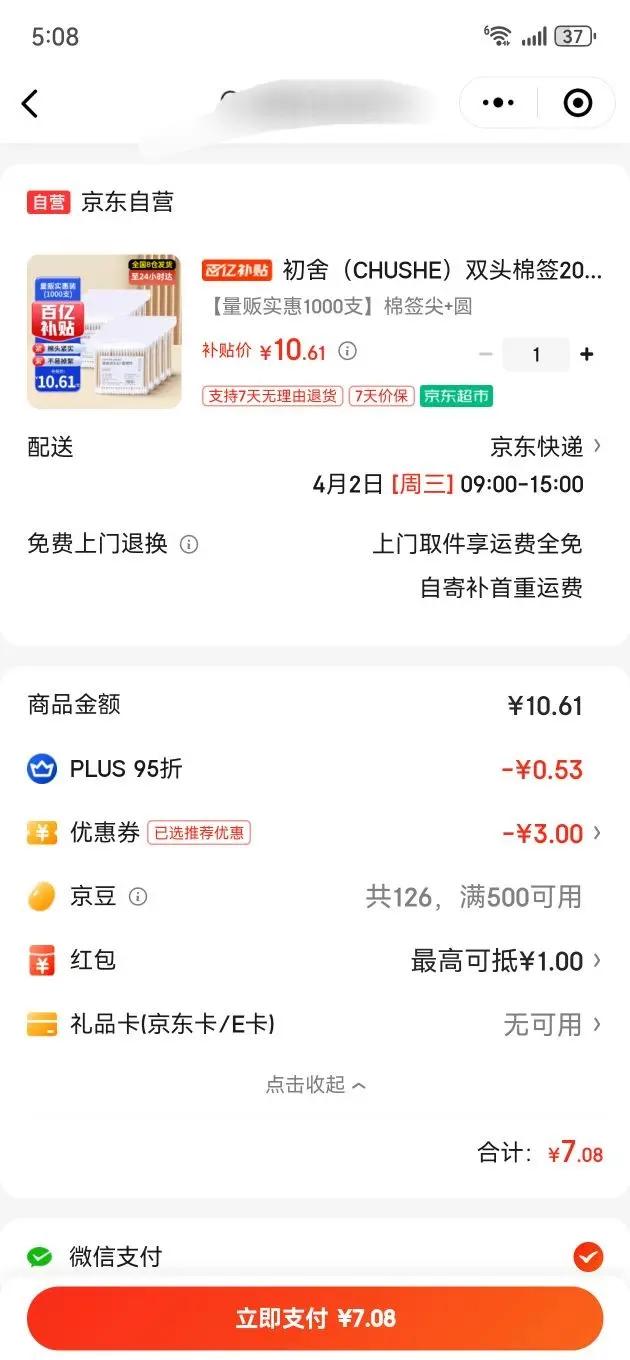Show info about 免费上门退换
This screenshot has width=630, height=1360.
click(189, 544)
